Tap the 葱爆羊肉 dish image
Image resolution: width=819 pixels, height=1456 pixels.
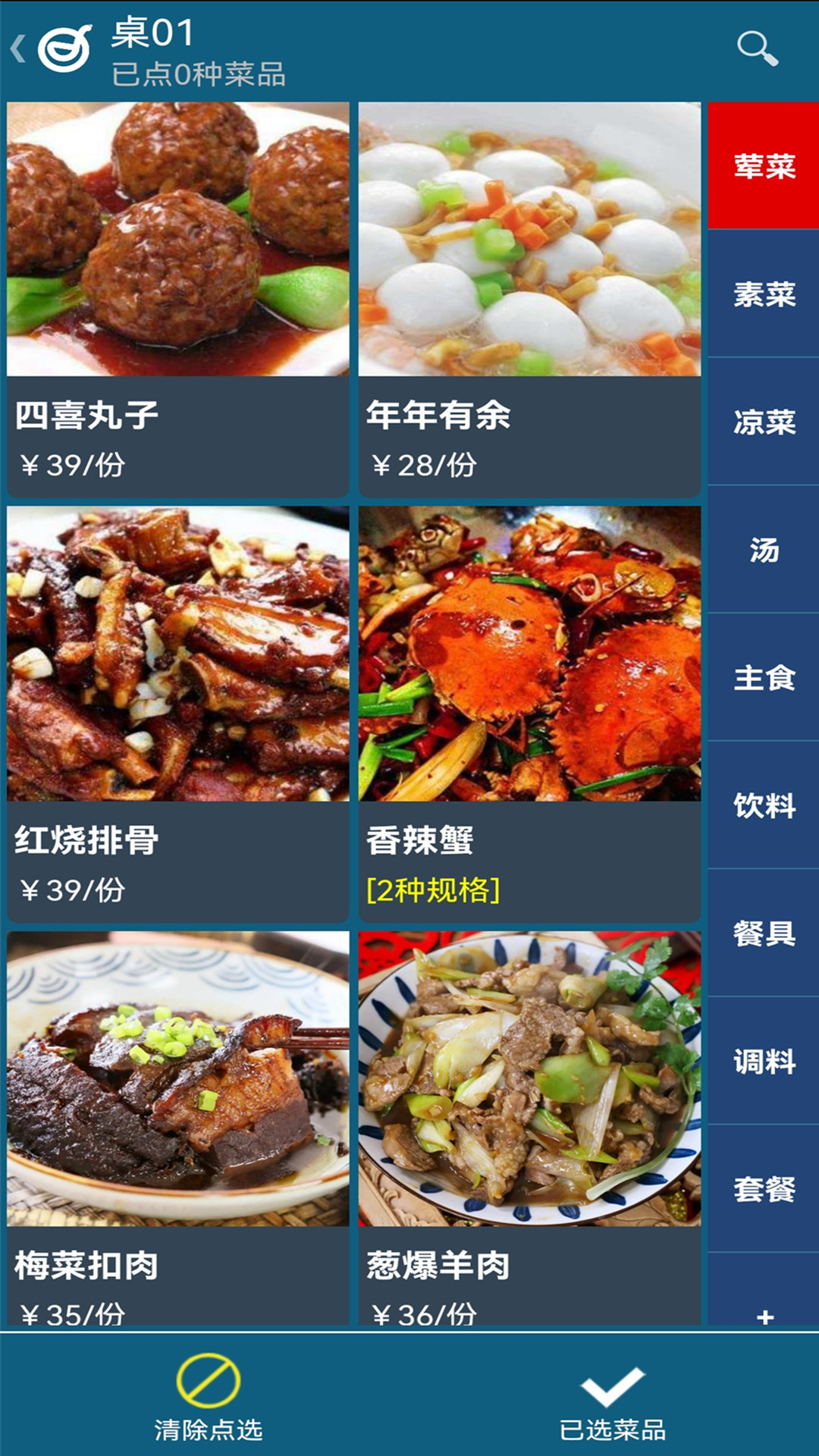tap(529, 1077)
